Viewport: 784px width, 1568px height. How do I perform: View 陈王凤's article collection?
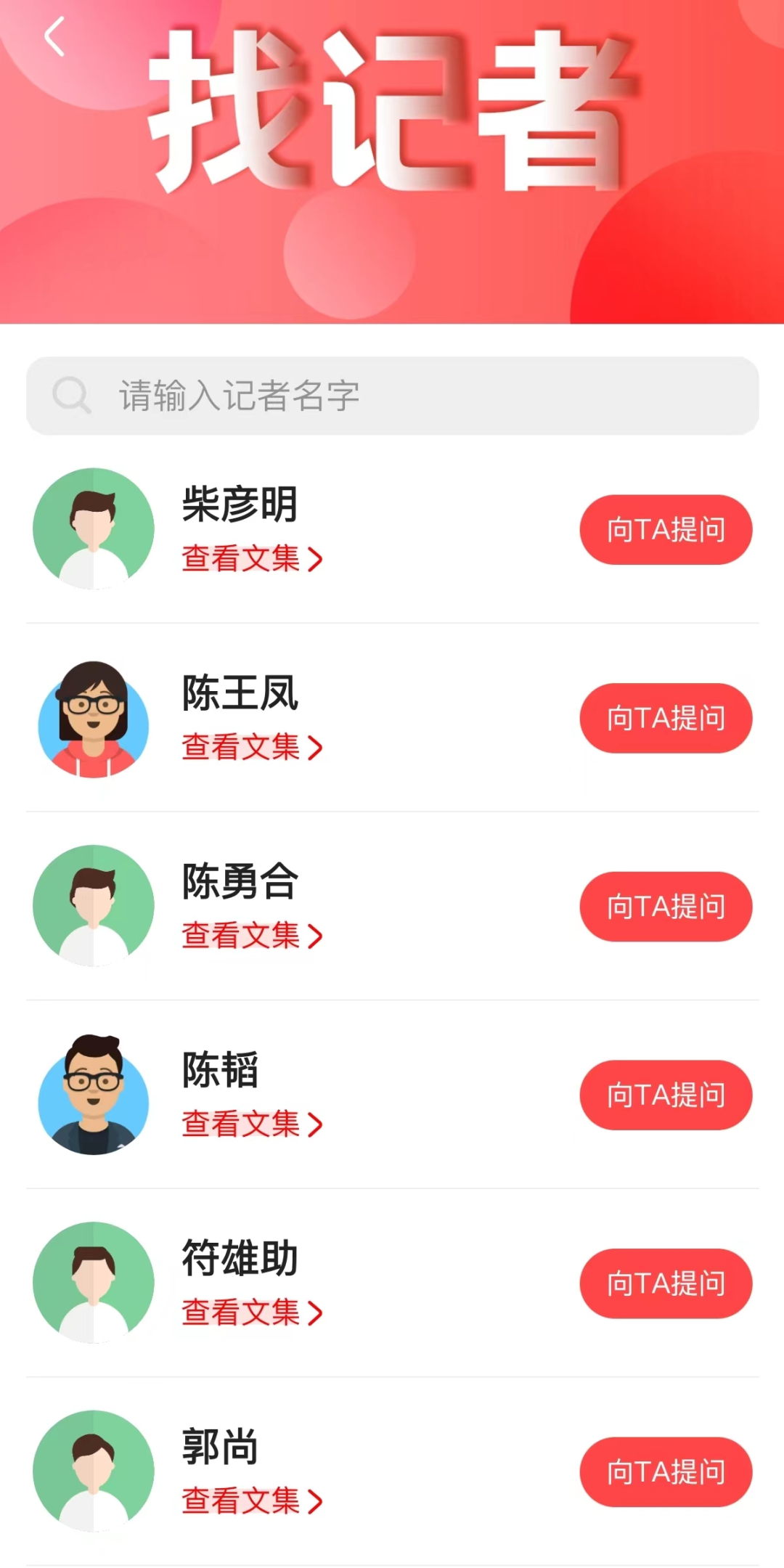click(251, 747)
